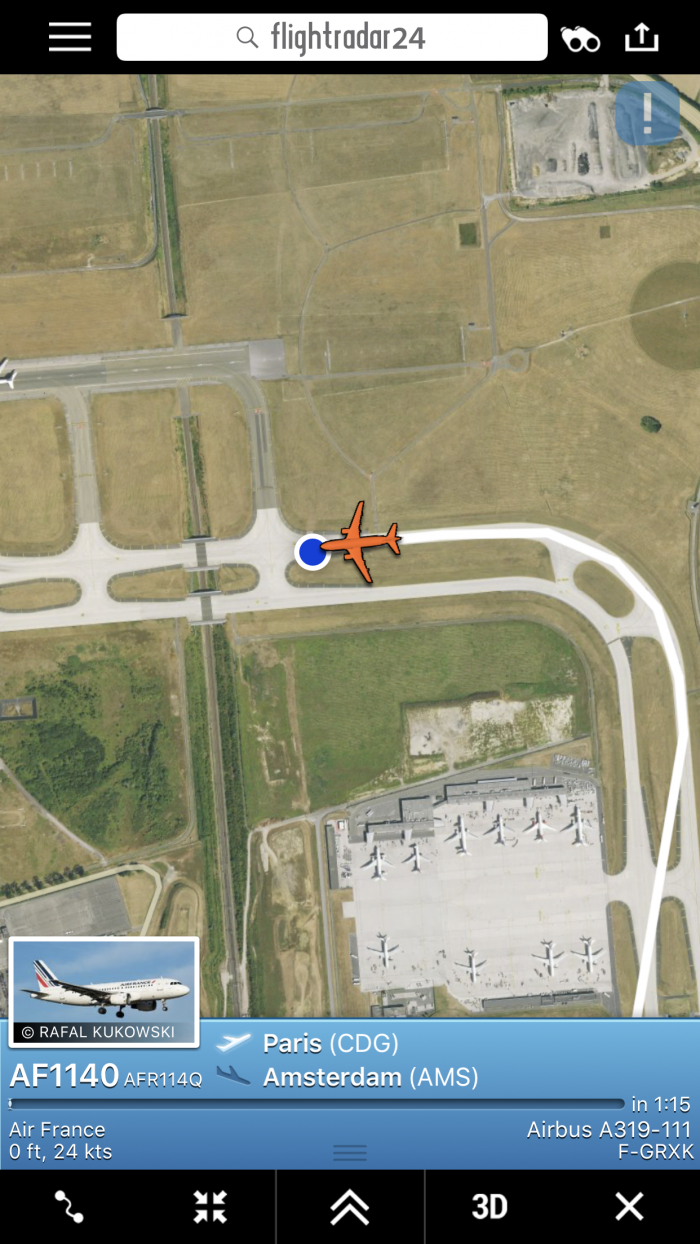
Task: Open the binoculars AR view
Action: [x=580, y=38]
